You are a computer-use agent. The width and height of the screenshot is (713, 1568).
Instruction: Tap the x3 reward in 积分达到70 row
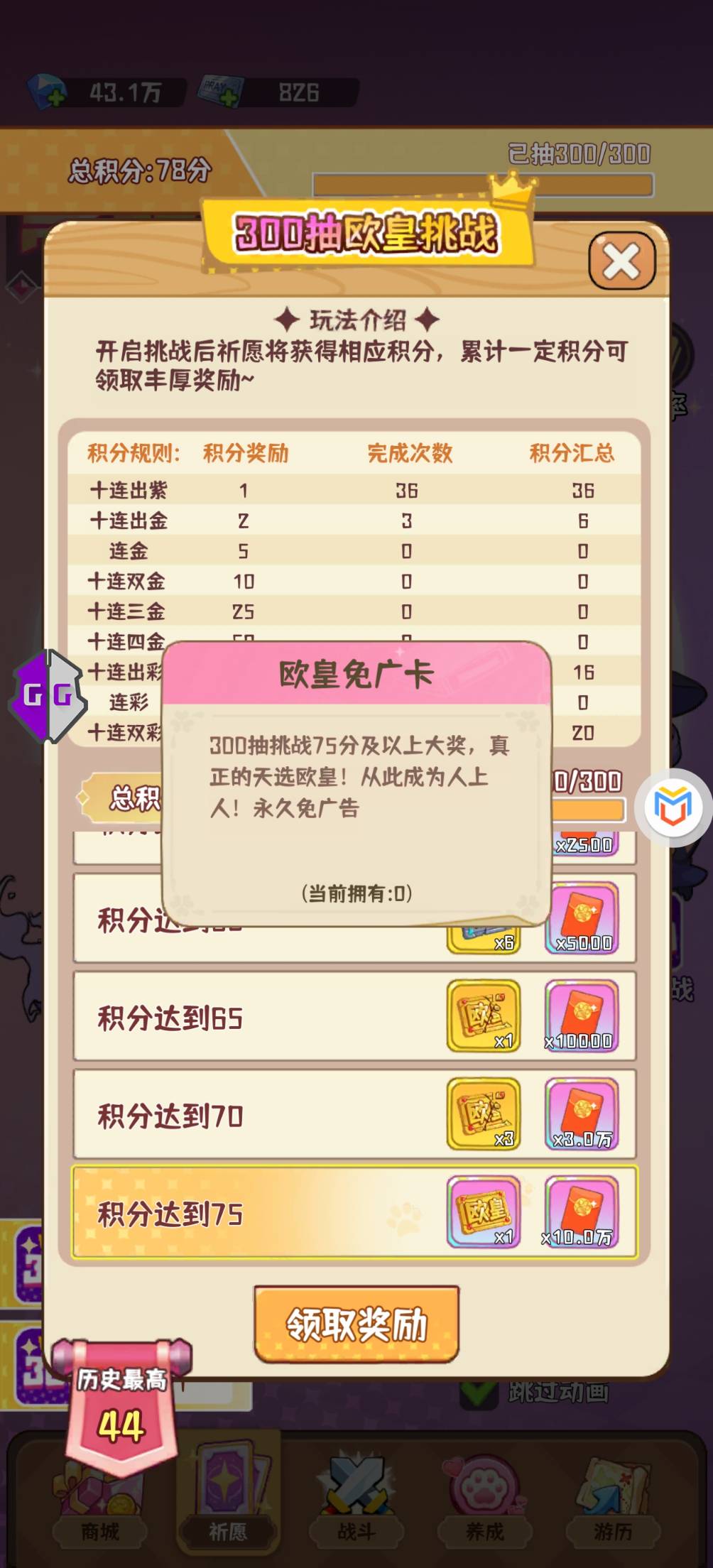[484, 1114]
